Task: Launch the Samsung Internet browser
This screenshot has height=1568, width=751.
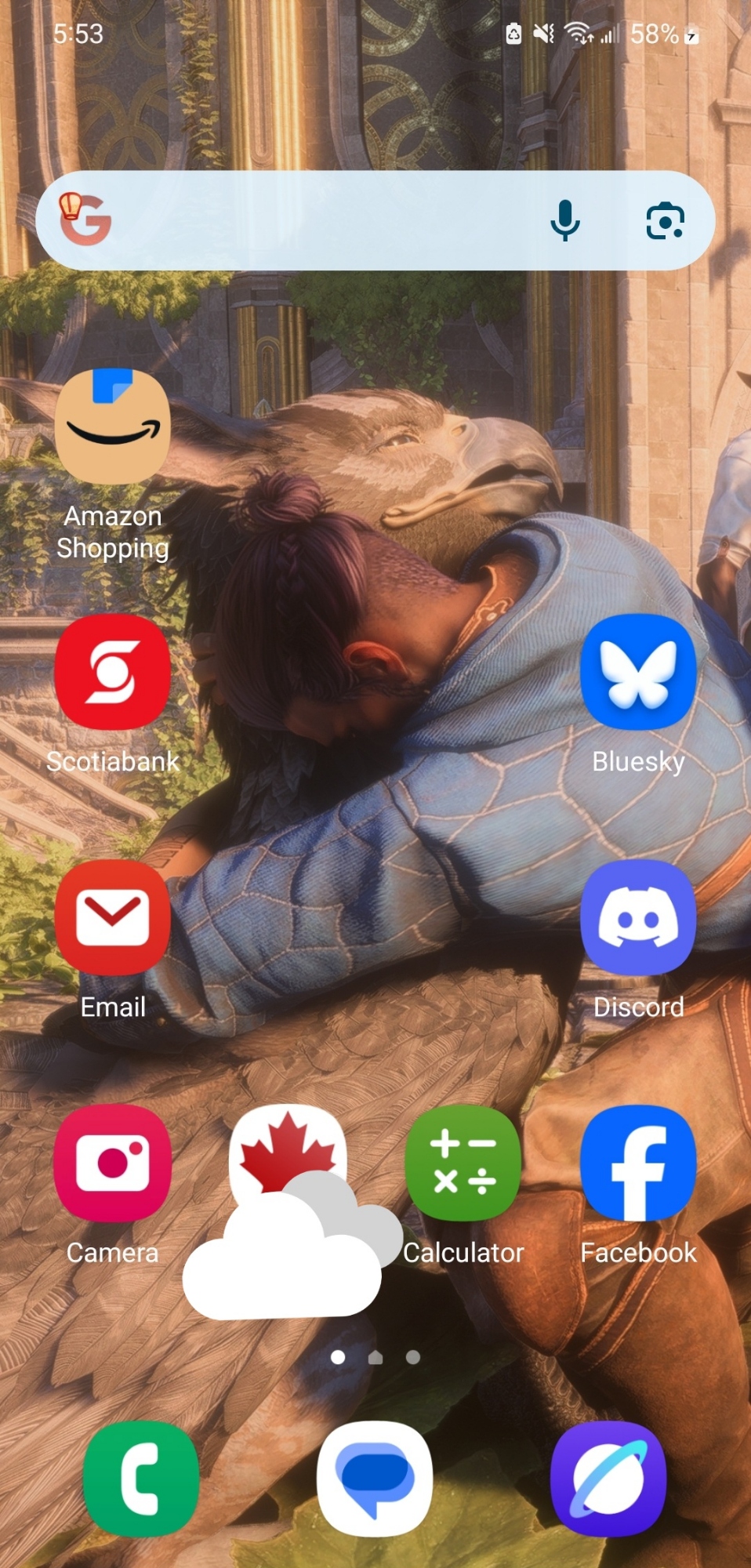Action: click(608, 1478)
